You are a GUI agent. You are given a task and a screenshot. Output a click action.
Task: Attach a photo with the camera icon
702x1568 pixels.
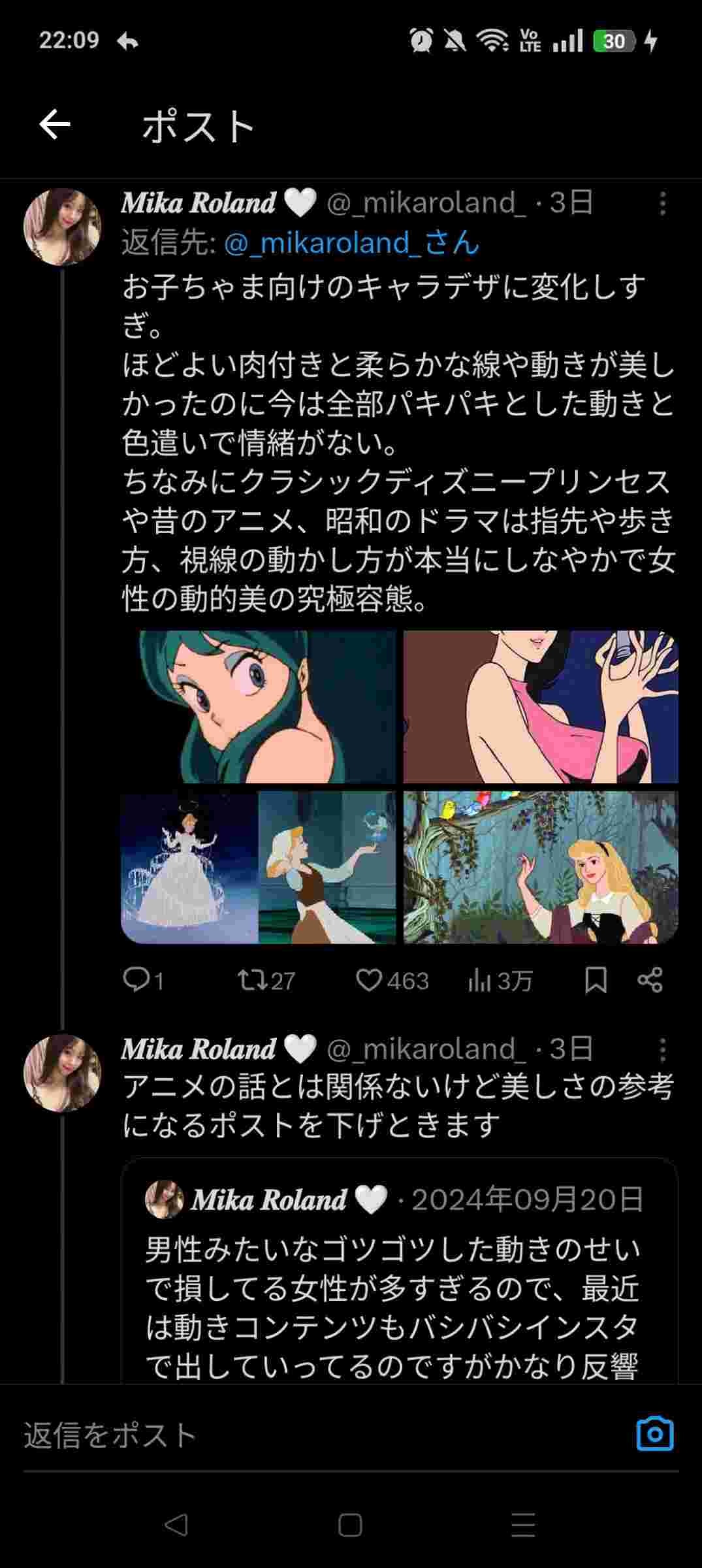pyautogui.click(x=654, y=1434)
